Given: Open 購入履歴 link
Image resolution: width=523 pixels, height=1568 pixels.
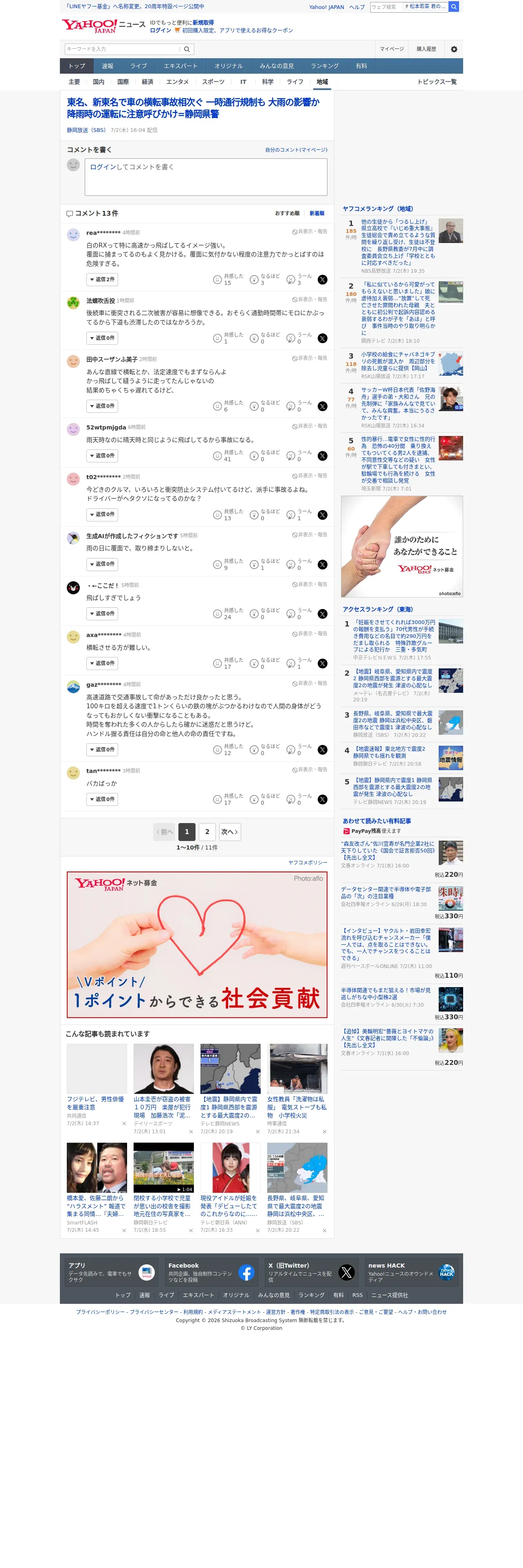Looking at the screenshot, I should (x=426, y=49).
